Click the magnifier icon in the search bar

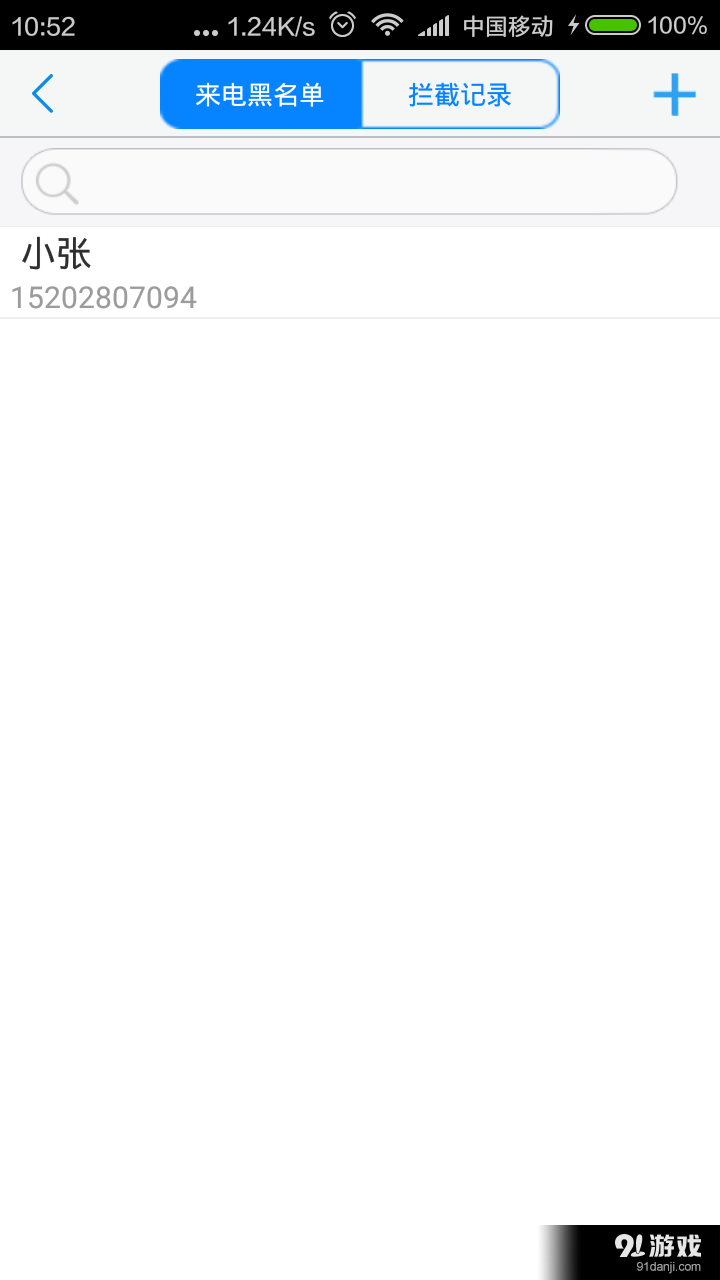click(56, 182)
